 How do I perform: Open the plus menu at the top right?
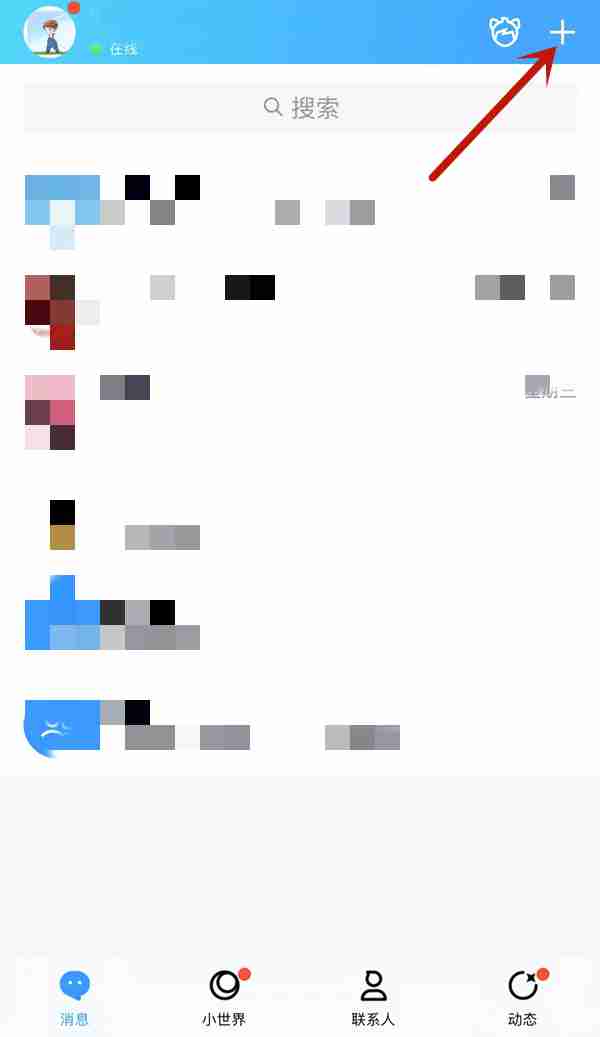pos(562,33)
